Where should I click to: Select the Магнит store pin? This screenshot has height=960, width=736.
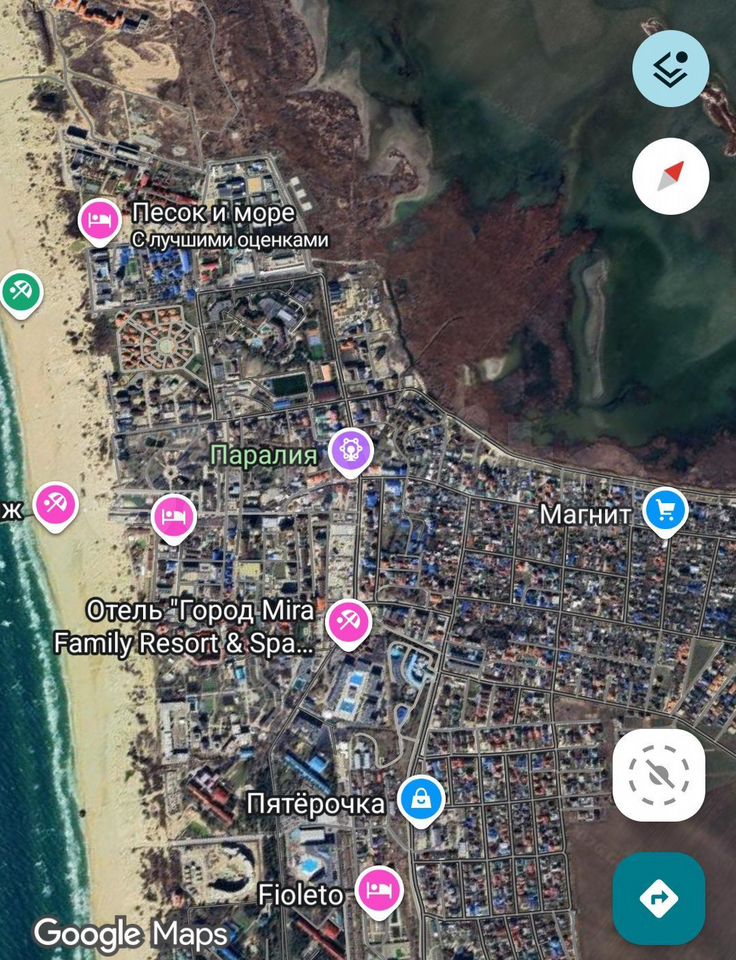coord(664,511)
